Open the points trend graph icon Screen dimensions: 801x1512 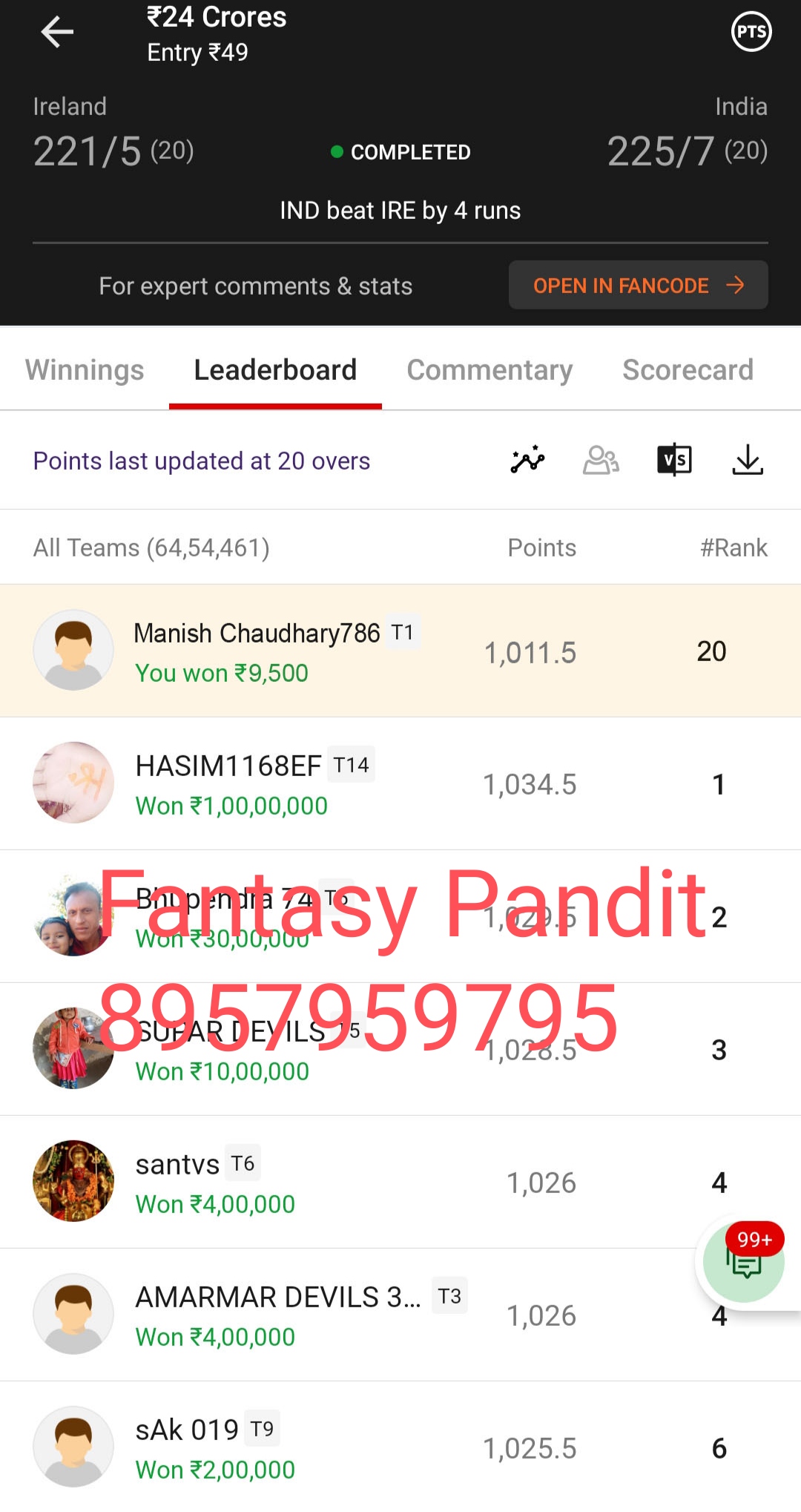(x=527, y=460)
